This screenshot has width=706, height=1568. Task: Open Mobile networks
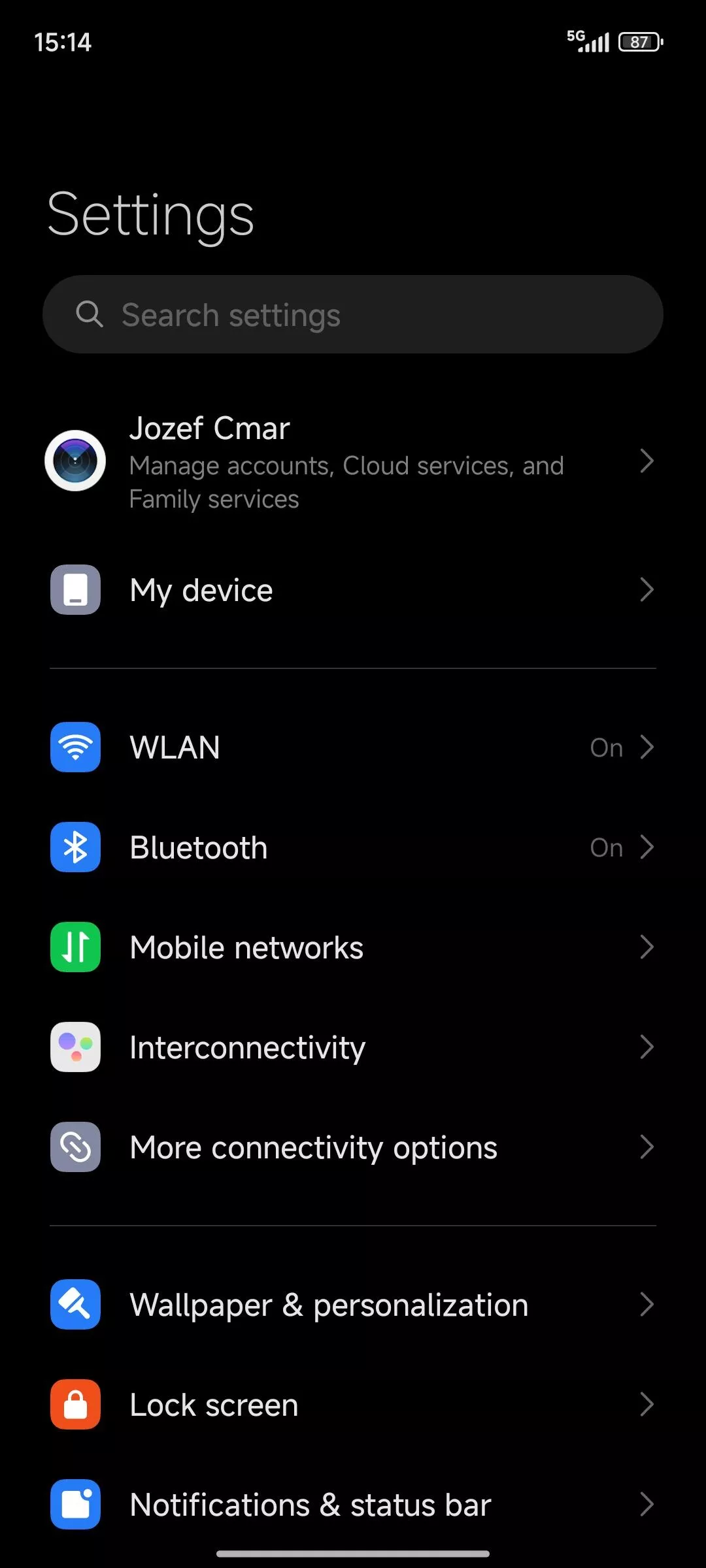pyautogui.click(x=353, y=947)
